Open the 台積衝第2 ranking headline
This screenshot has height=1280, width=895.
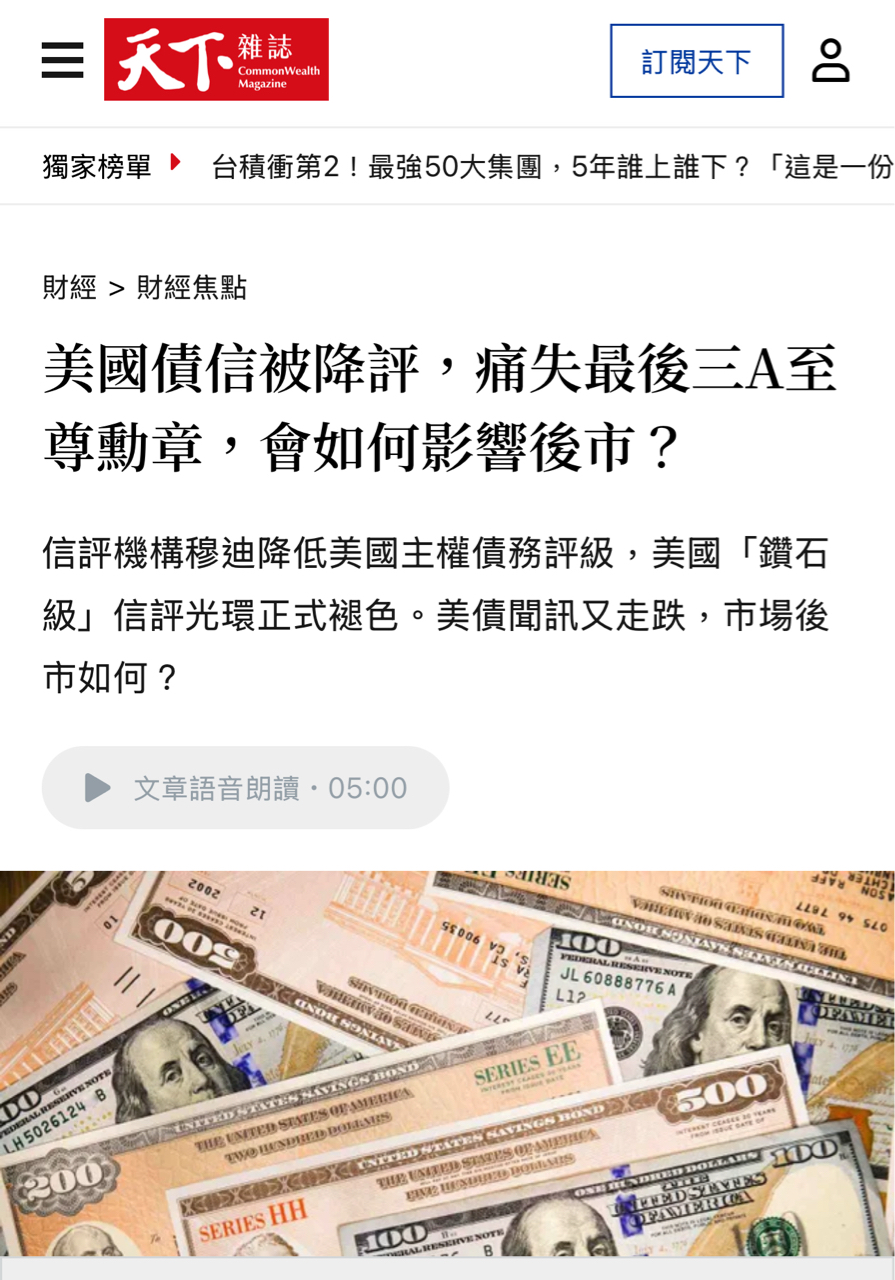click(552, 167)
